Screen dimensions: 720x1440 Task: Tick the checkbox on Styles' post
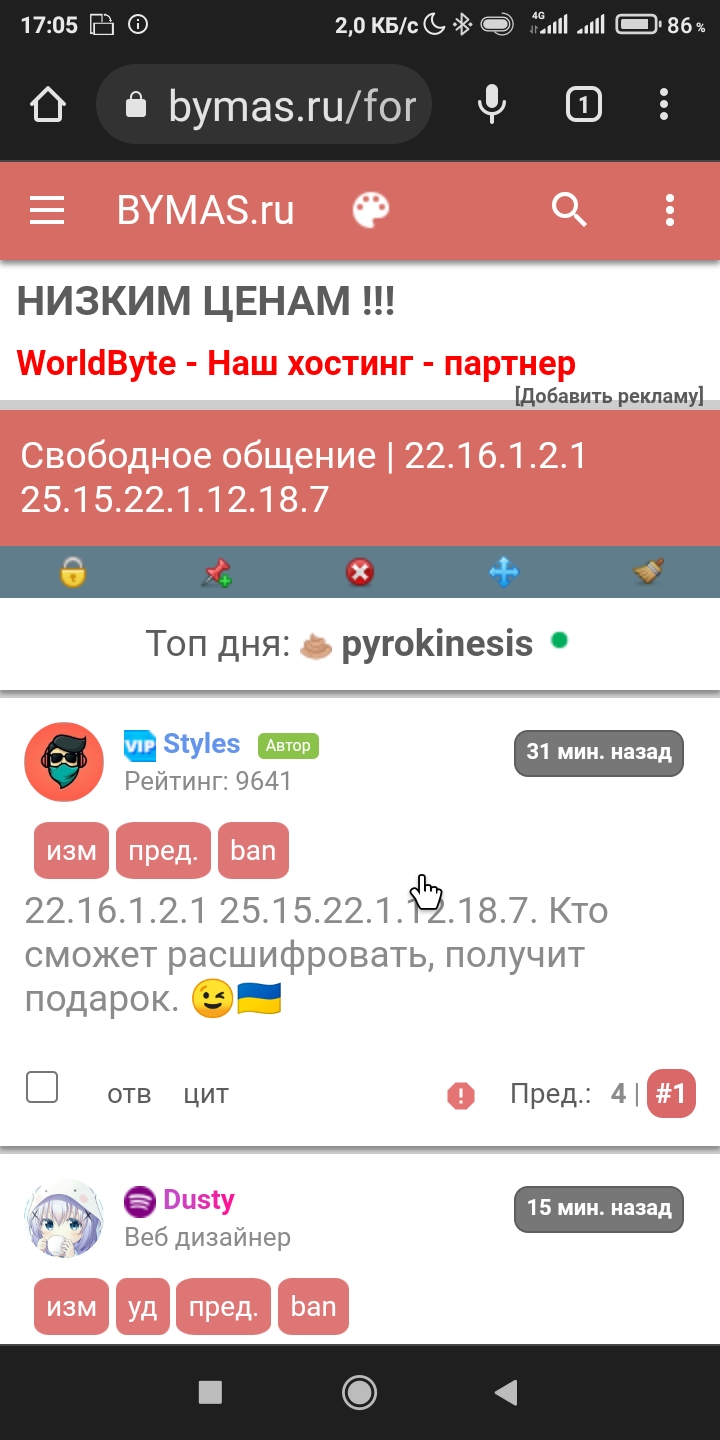pos(42,1087)
